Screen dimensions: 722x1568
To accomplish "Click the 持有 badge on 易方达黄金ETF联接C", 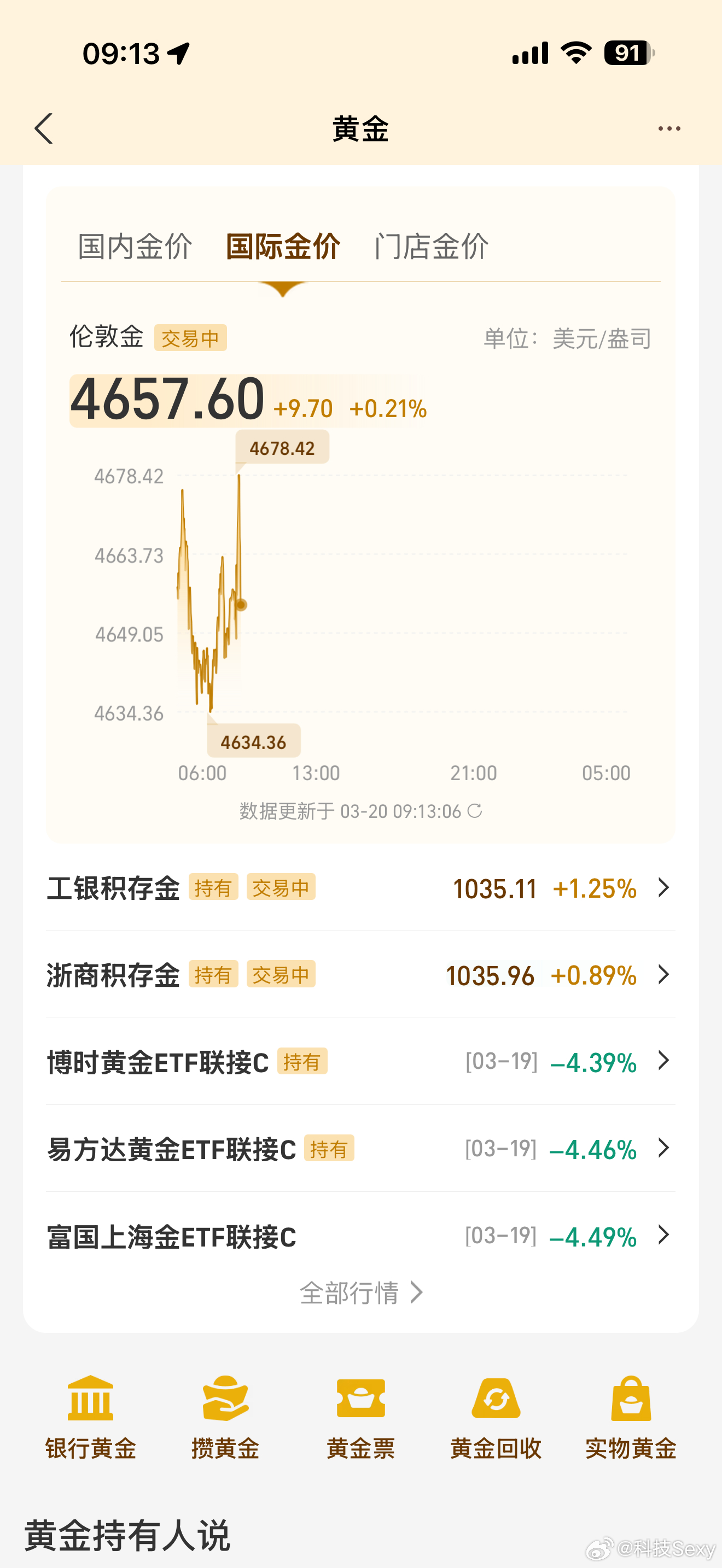I will click(330, 1149).
